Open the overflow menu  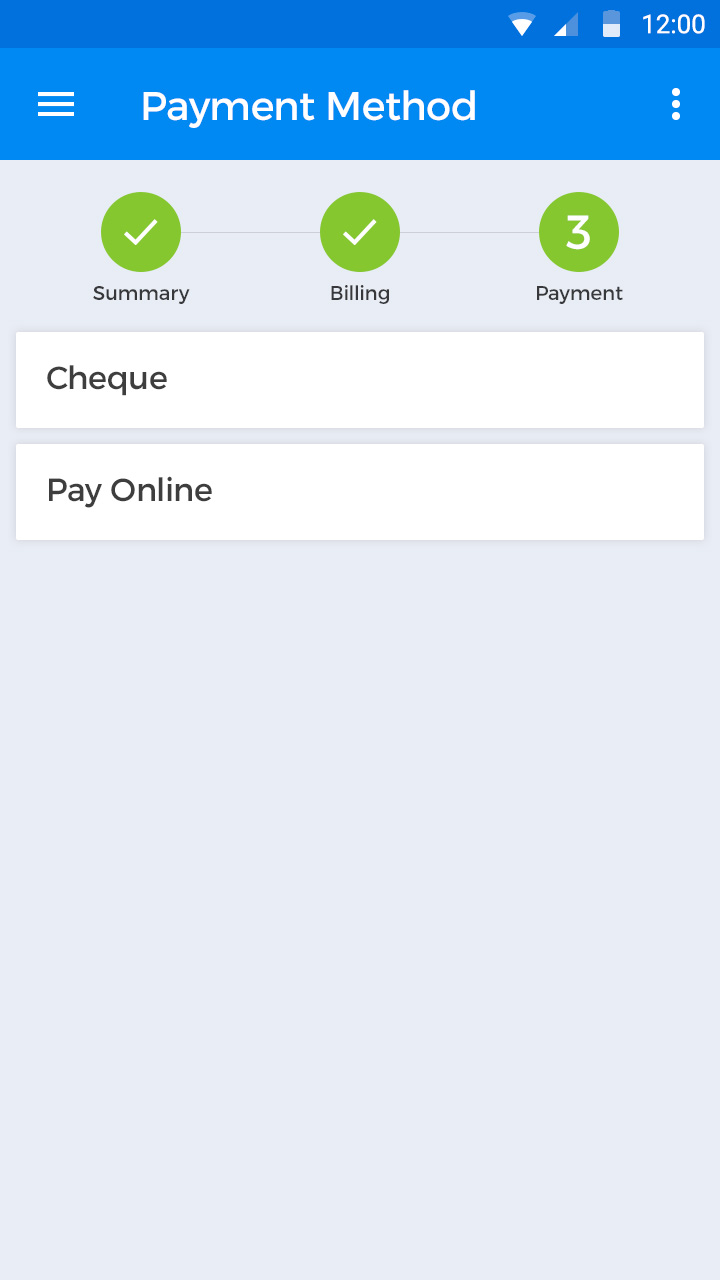click(x=676, y=104)
